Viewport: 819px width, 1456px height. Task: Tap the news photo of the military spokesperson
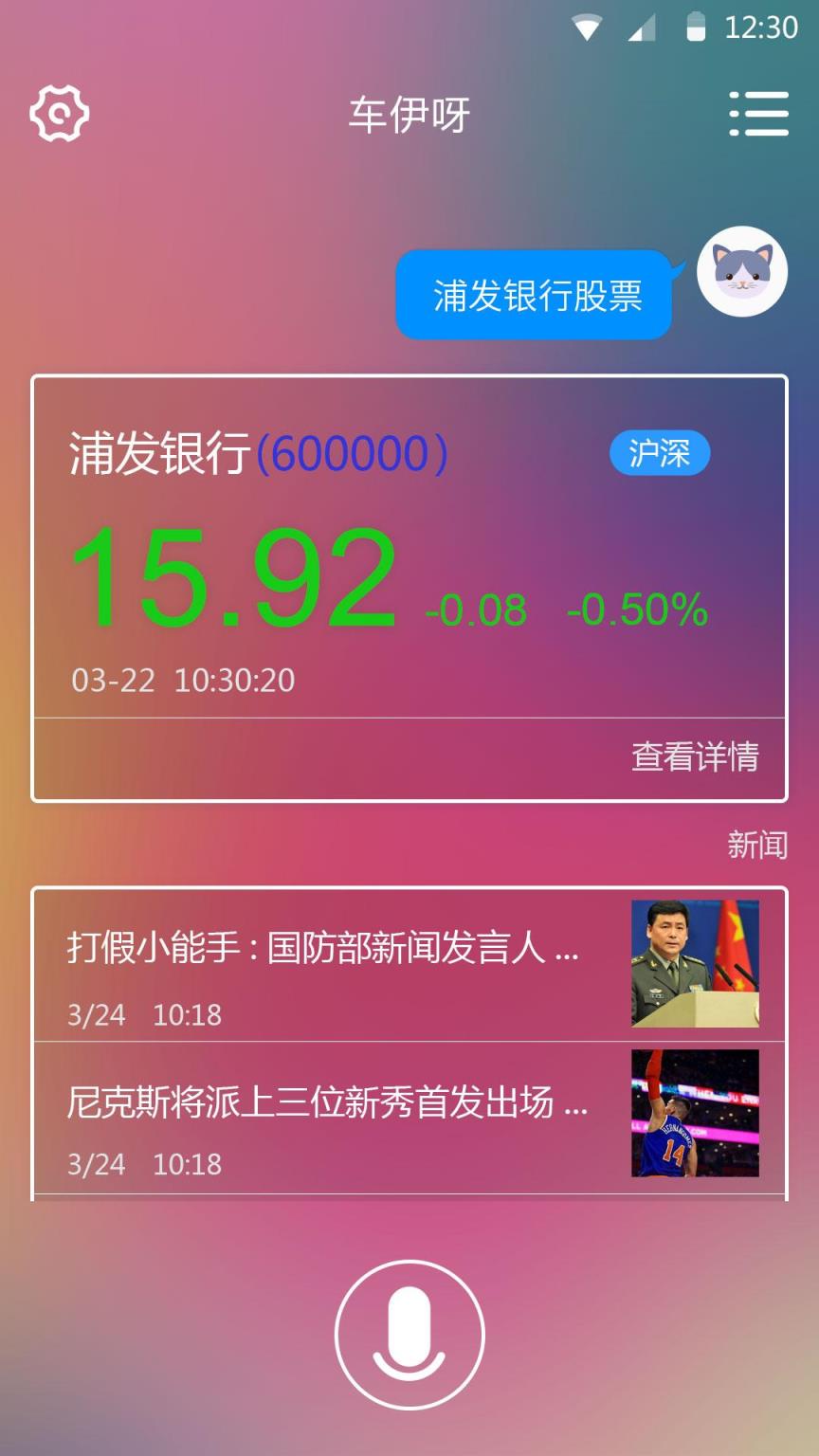coord(695,963)
